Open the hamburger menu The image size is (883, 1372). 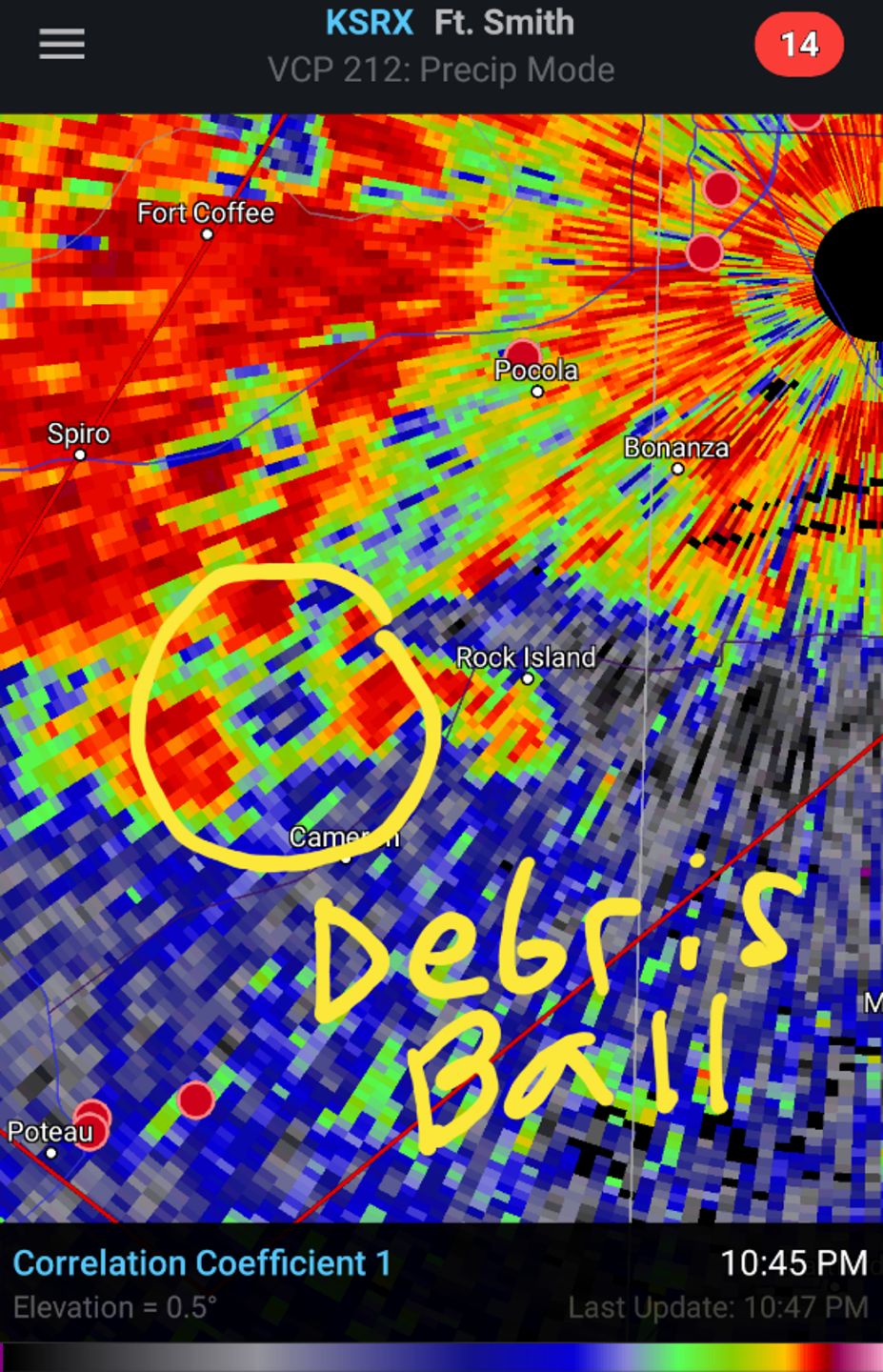pos(62,45)
